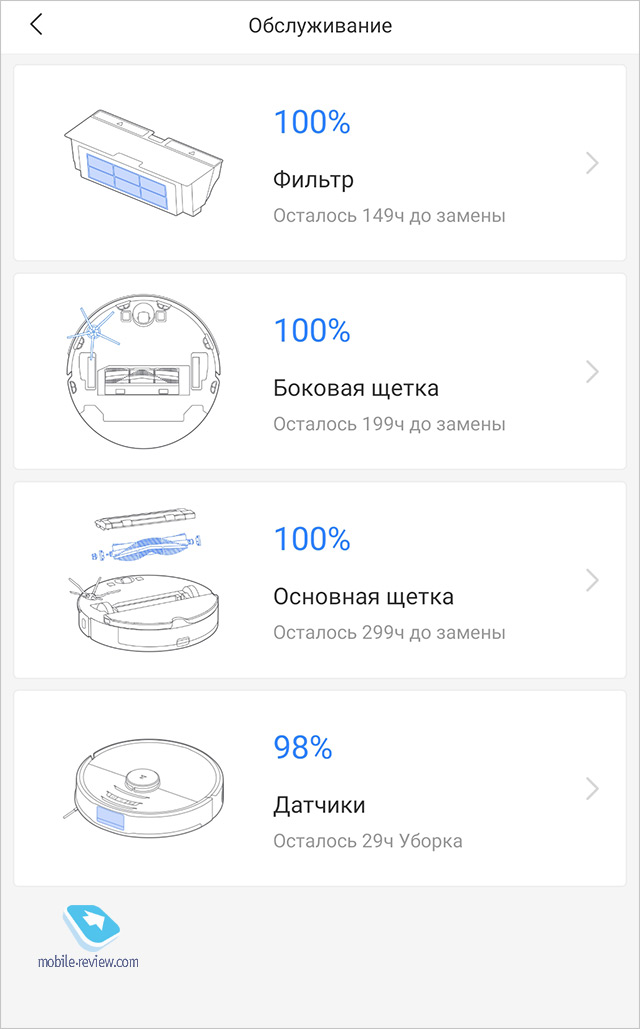This screenshot has width=640, height=1029.
Task: Go back from the Обслуживание screen
Action: [36, 26]
